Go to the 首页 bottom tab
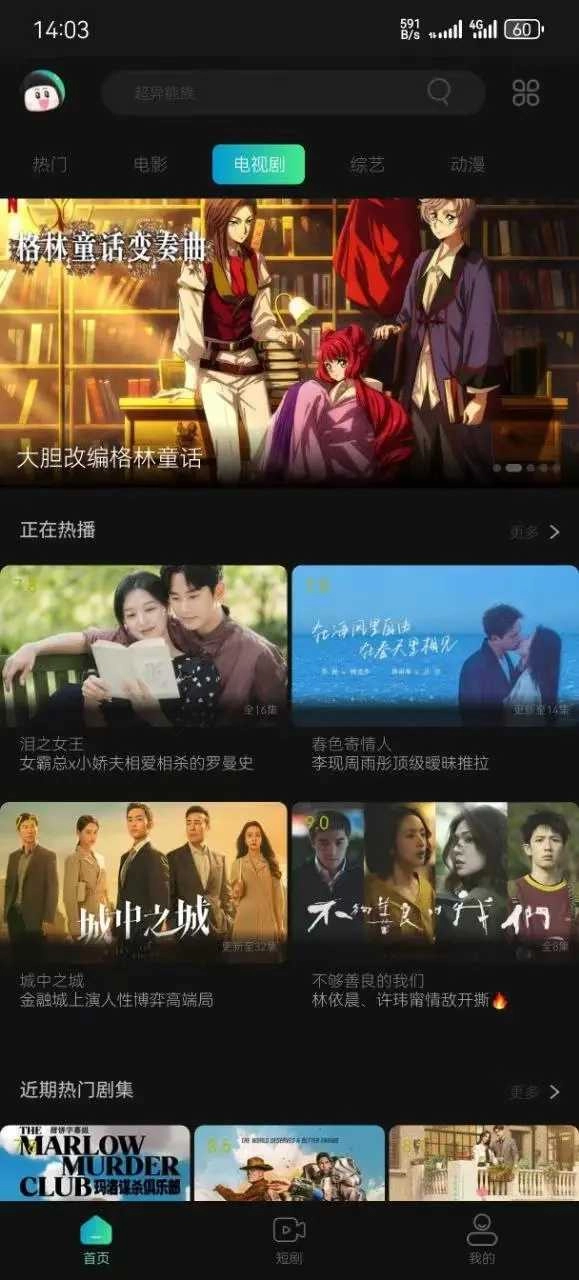Viewport: 579px width, 1280px height. pos(97,1241)
